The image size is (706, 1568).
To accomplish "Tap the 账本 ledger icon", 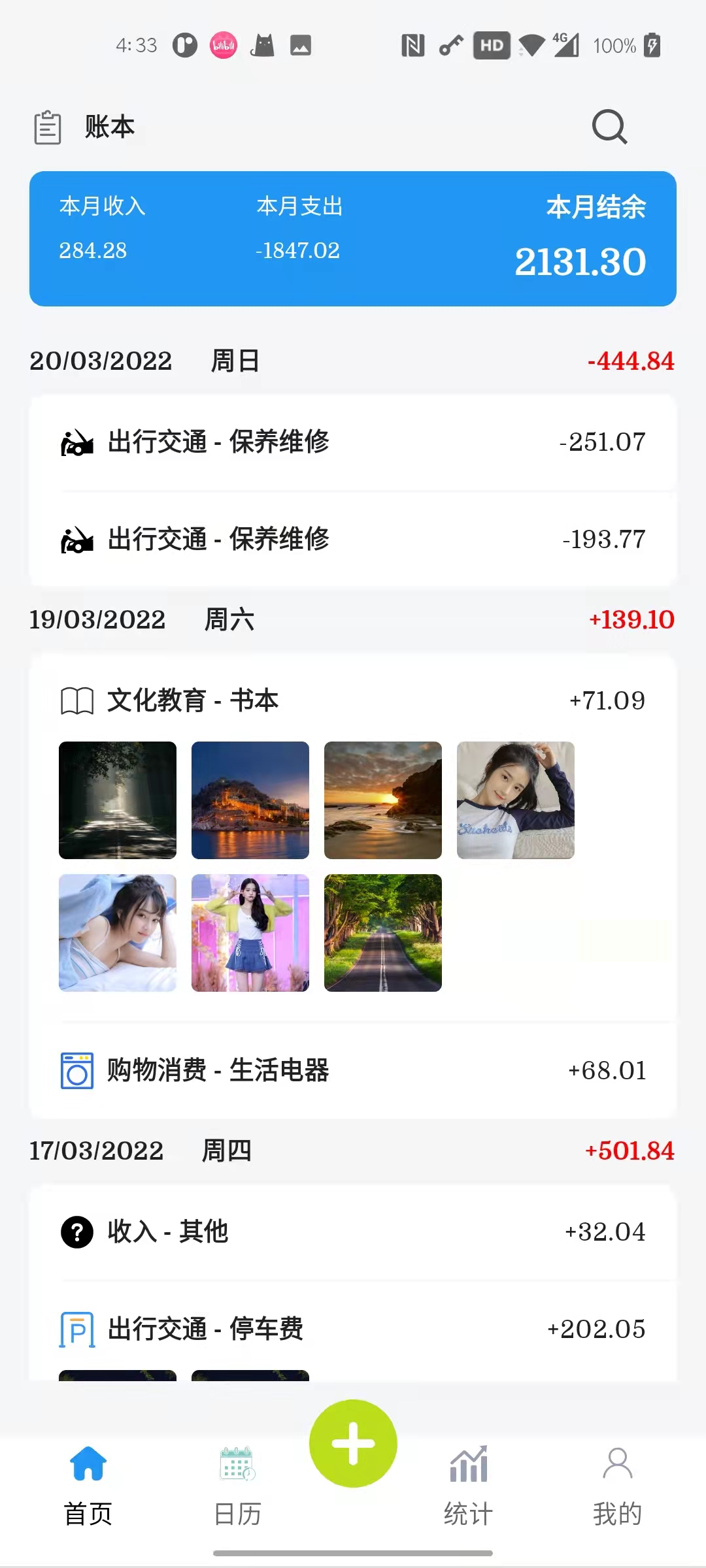I will coord(48,127).
